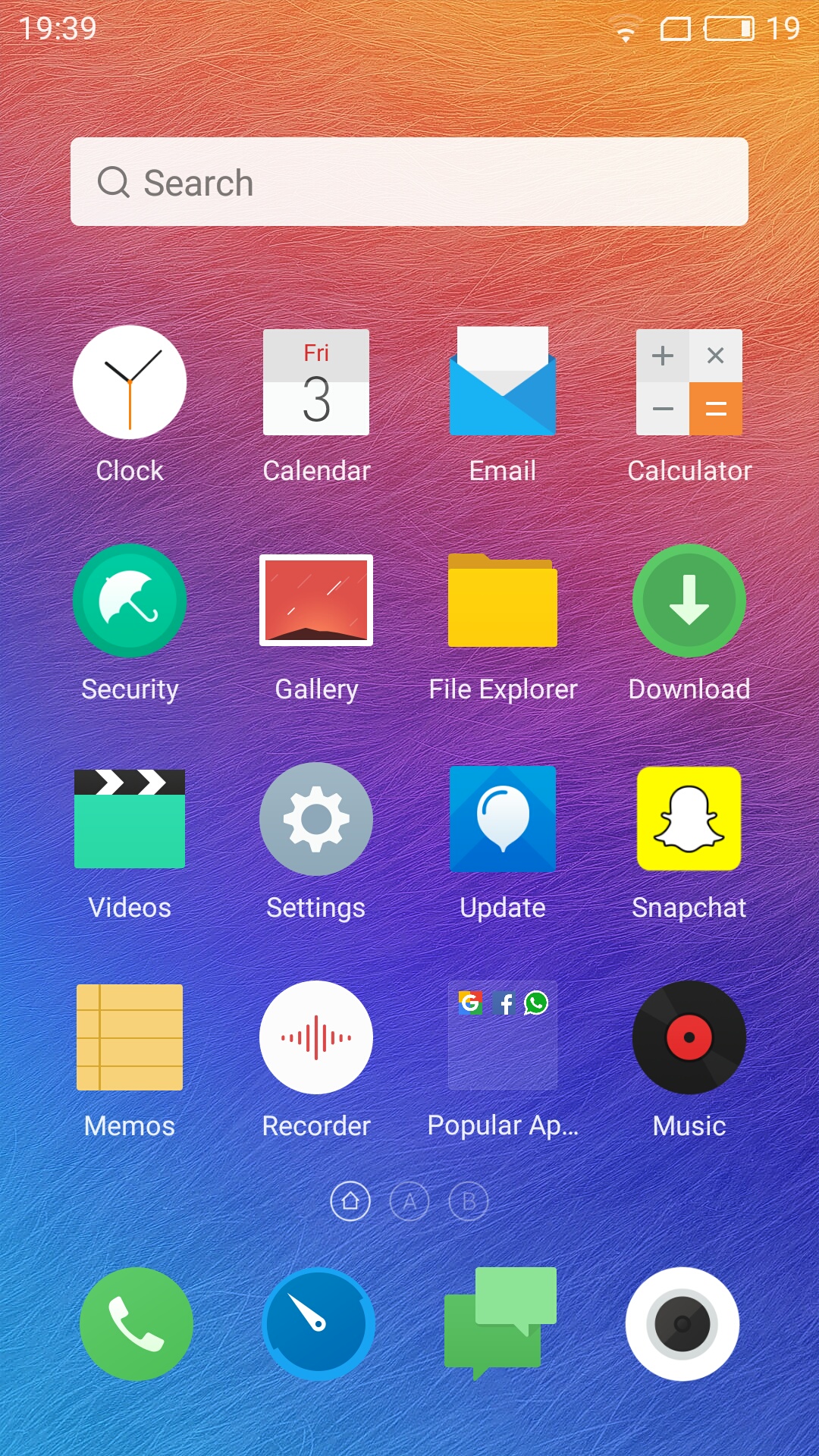
Task: Open the Update app
Action: point(503,819)
